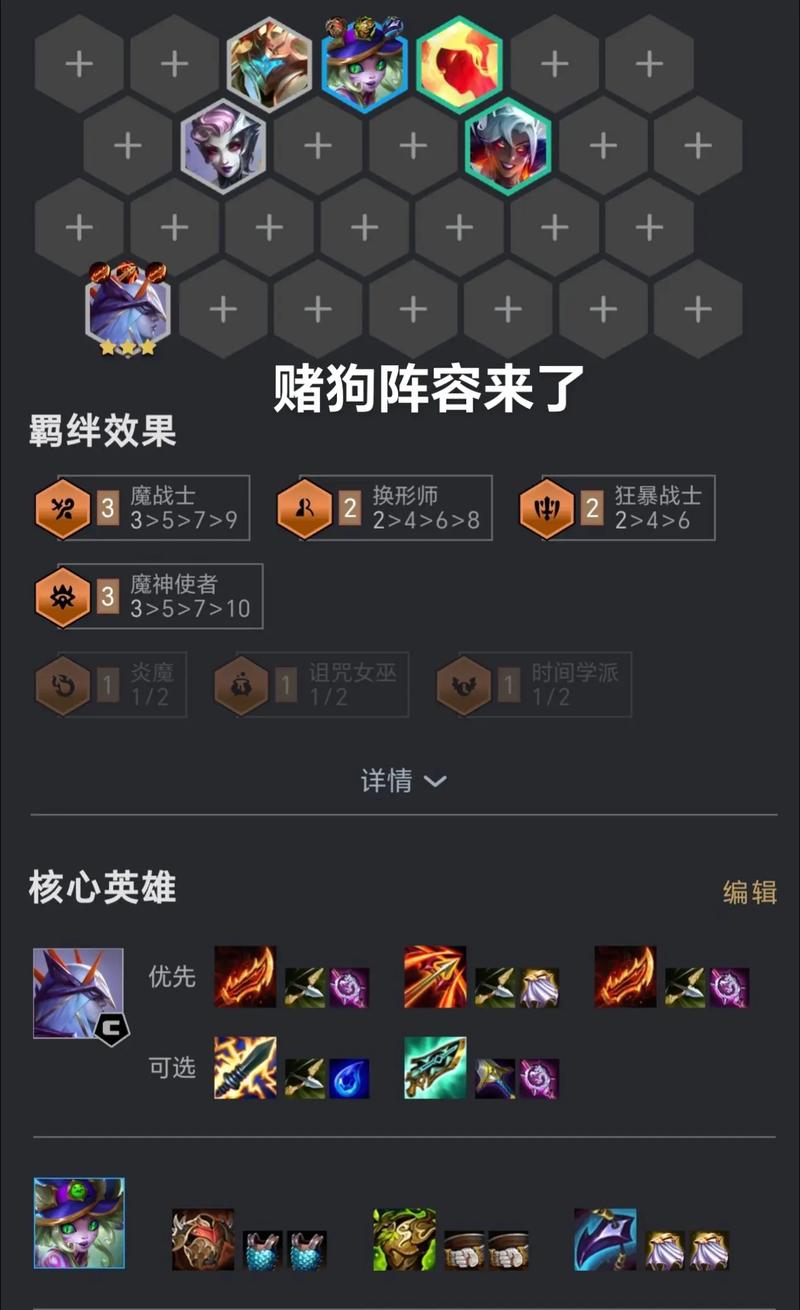Select the white-haired fiery champion hex
This screenshot has height=1310, width=800.
point(507,146)
